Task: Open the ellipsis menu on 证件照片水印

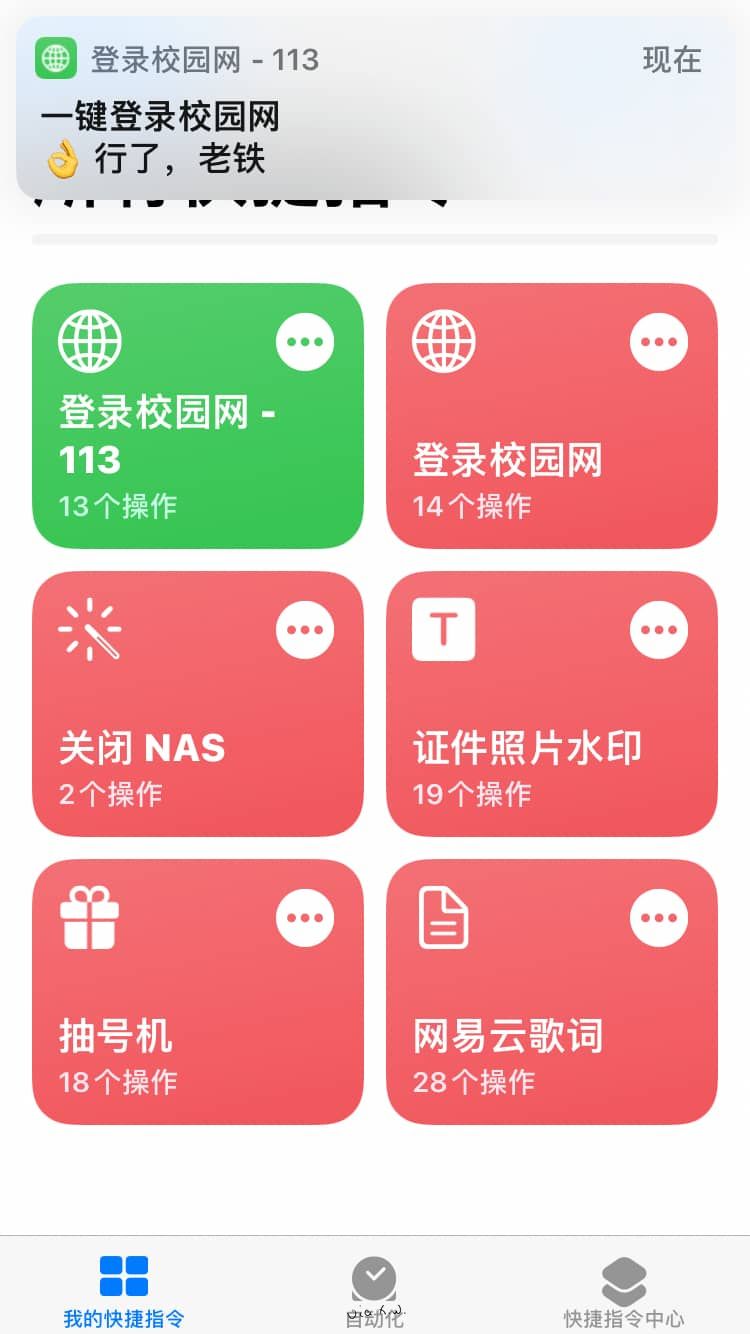Action: click(x=658, y=628)
